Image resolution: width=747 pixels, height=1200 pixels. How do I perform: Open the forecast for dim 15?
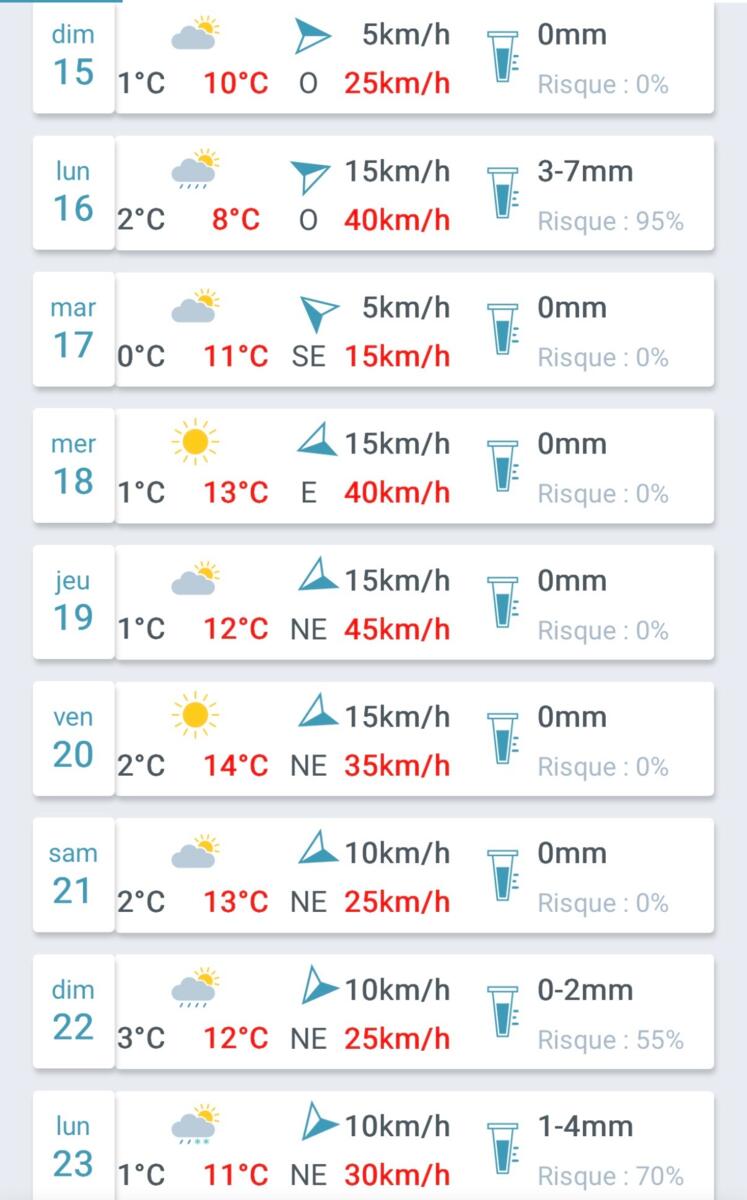373,58
